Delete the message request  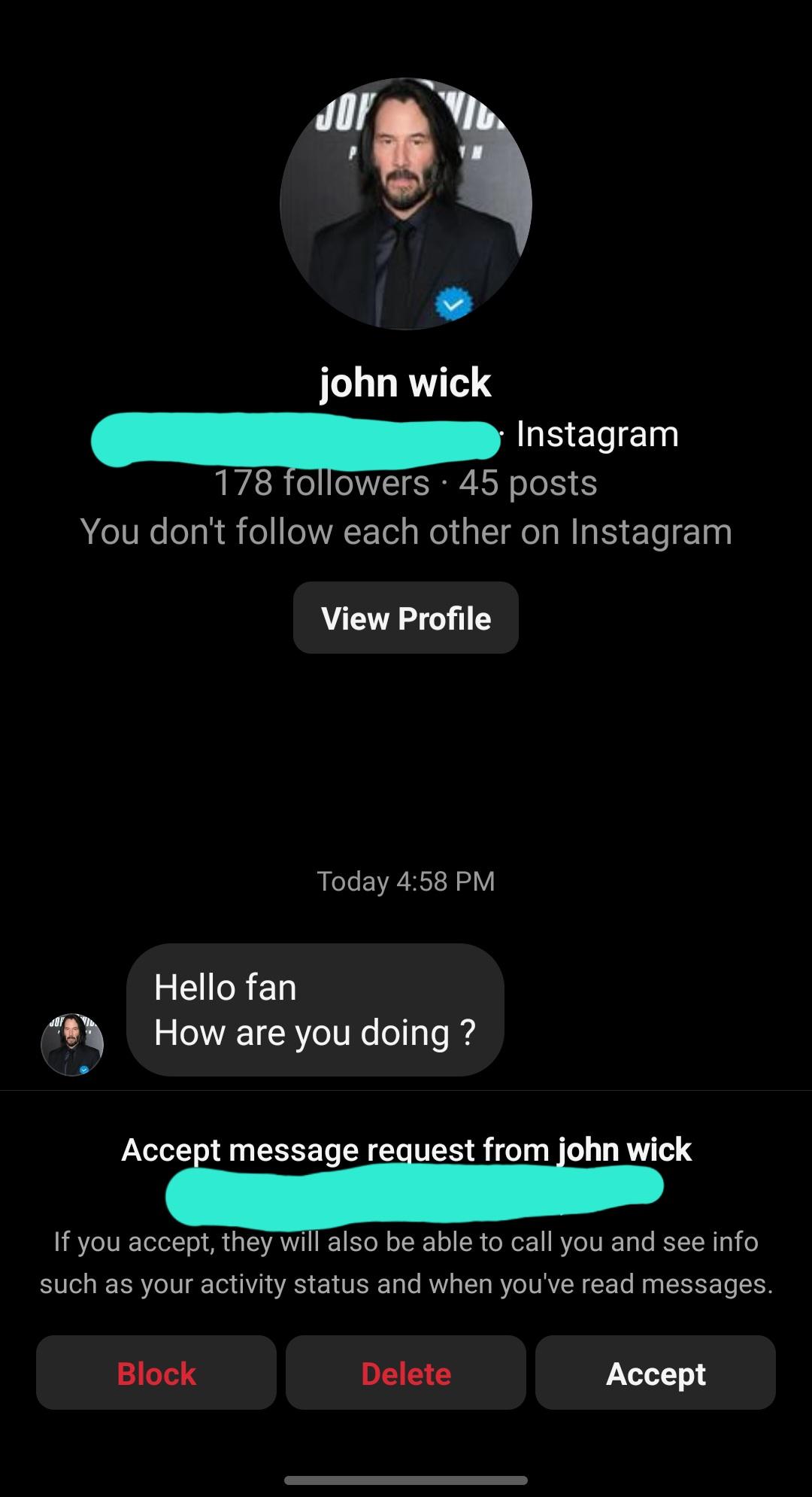406,1373
